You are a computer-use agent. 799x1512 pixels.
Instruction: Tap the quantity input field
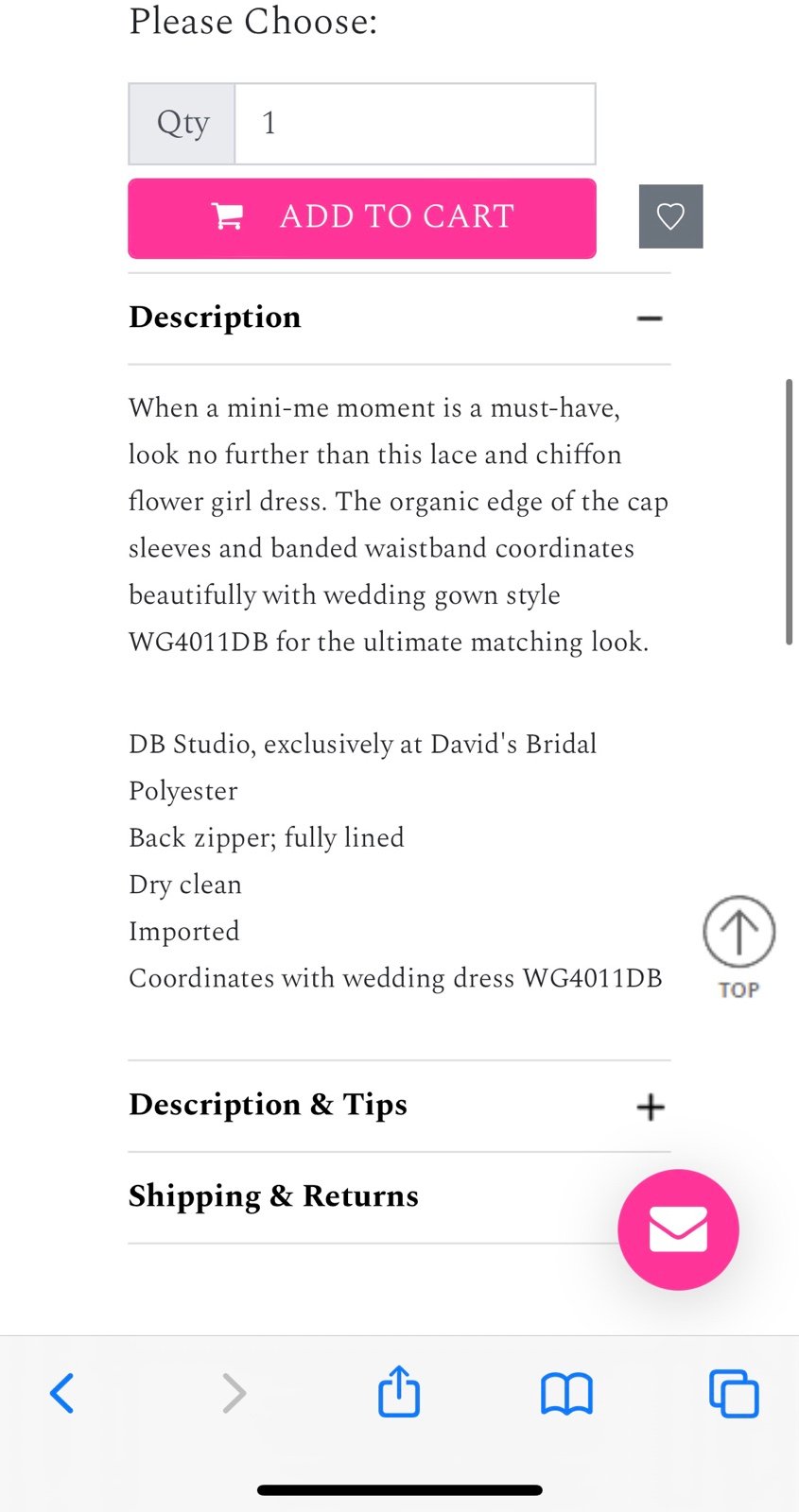[414, 124]
